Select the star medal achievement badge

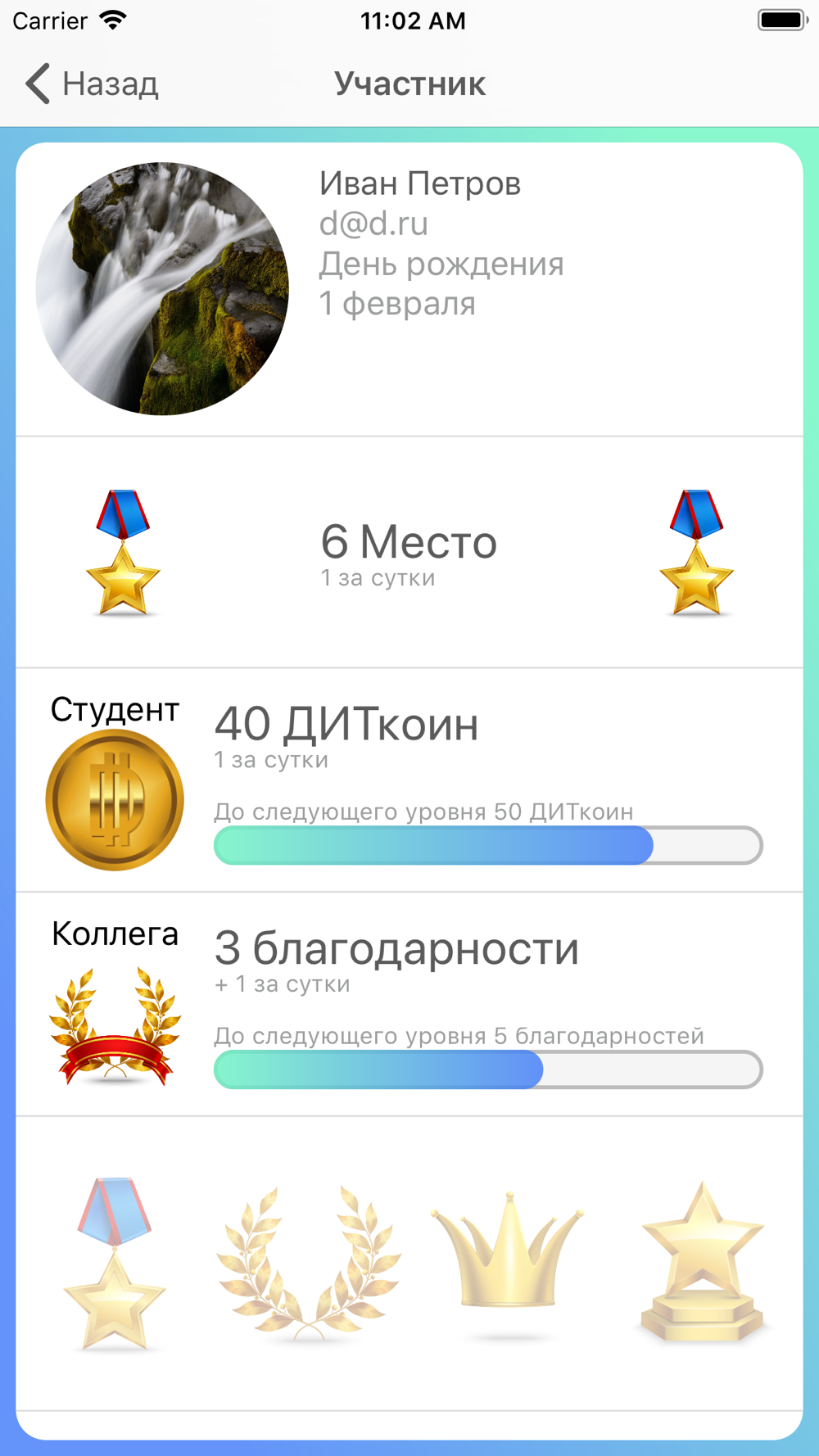click(115, 1264)
